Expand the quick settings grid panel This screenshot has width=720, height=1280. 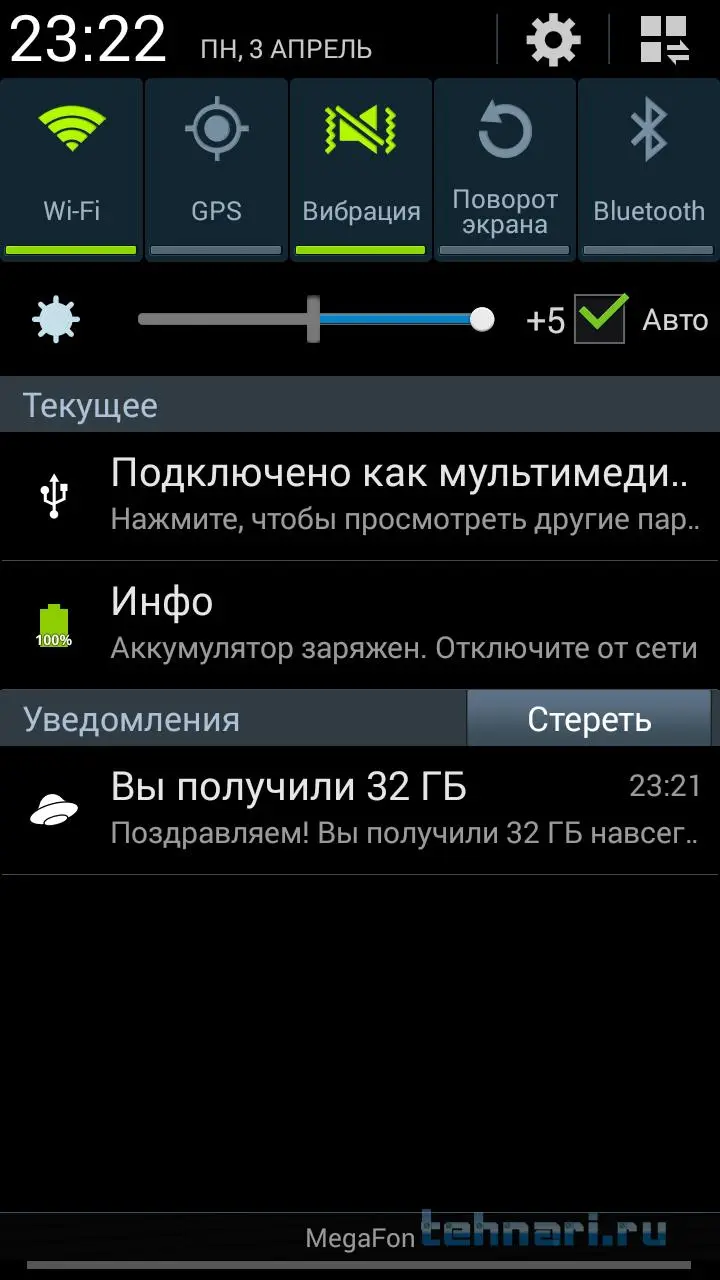(x=665, y=41)
